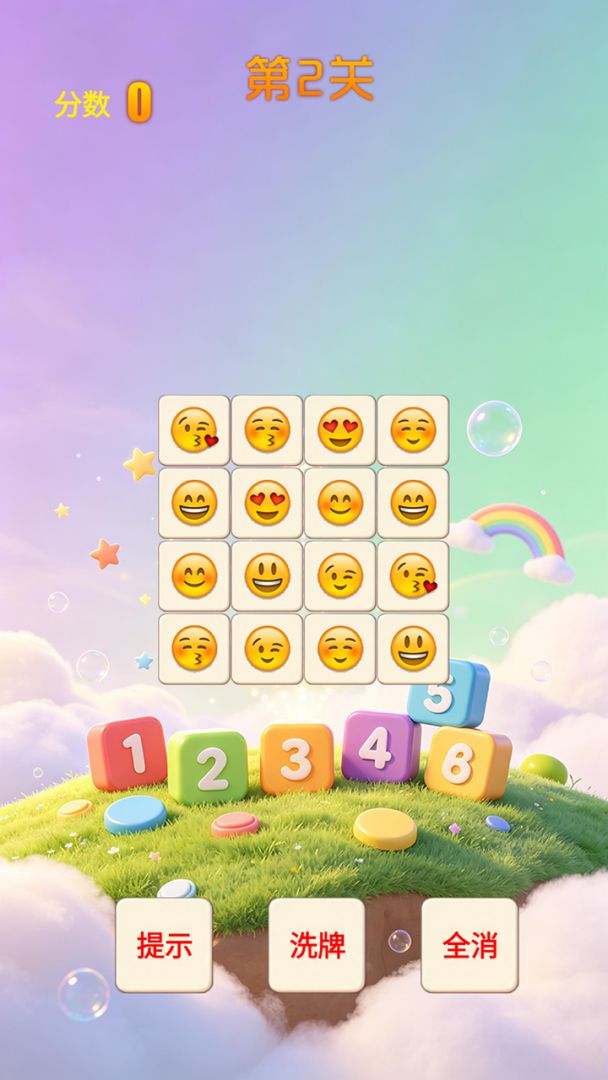The image size is (608, 1080).
Task: Choose the blowing-kiss emoji tile in the third row
Action: [x=413, y=576]
